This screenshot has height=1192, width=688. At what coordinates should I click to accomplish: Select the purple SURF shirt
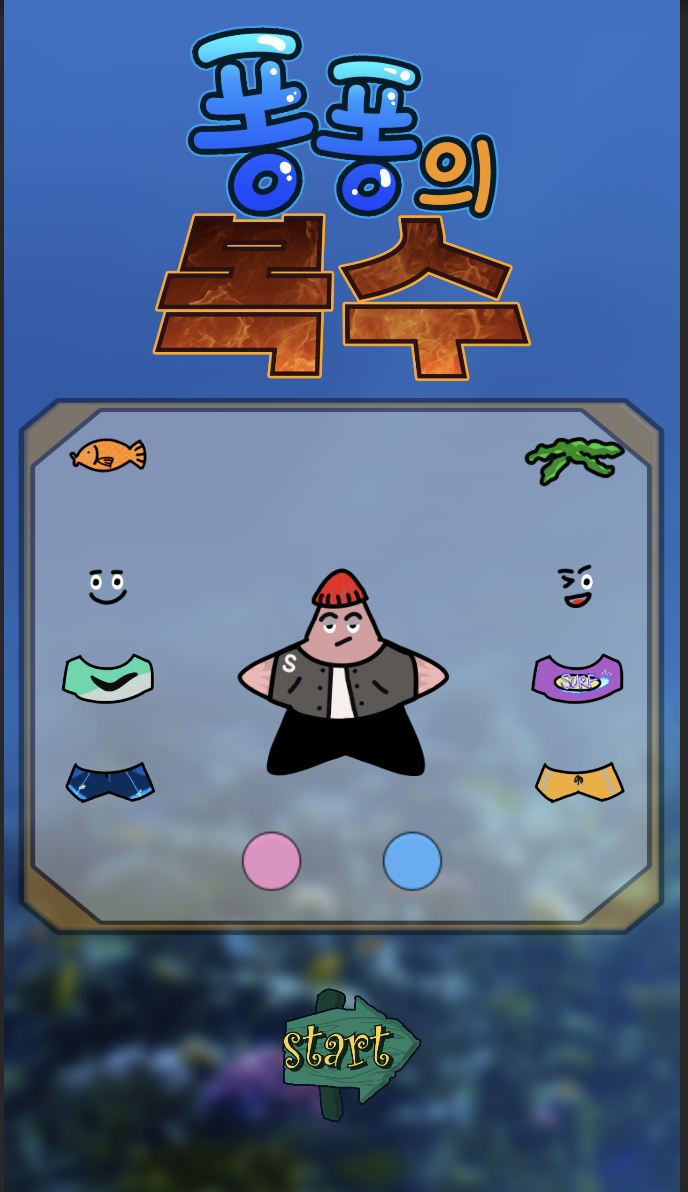click(577, 679)
